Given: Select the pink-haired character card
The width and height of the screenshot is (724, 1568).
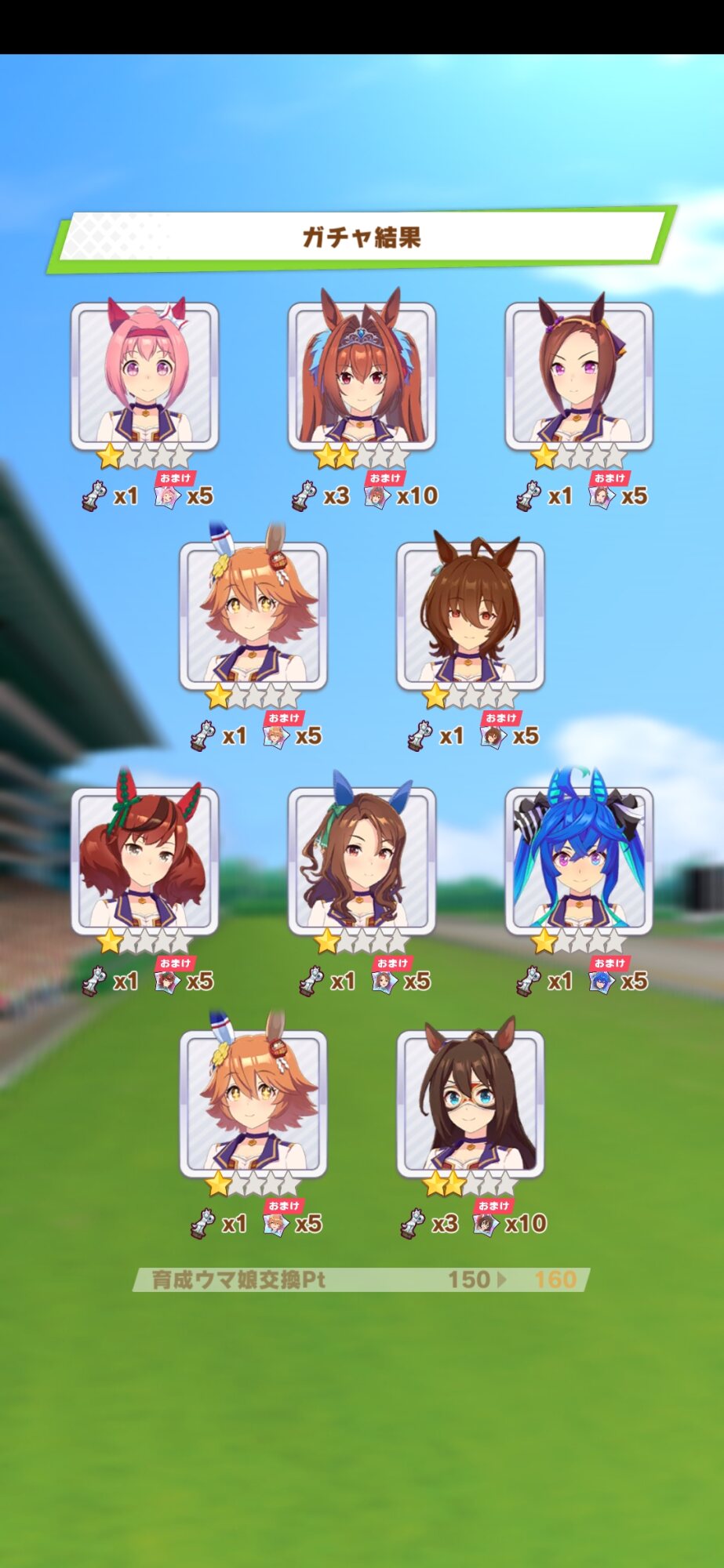Looking at the screenshot, I should pyautogui.click(x=144, y=376).
